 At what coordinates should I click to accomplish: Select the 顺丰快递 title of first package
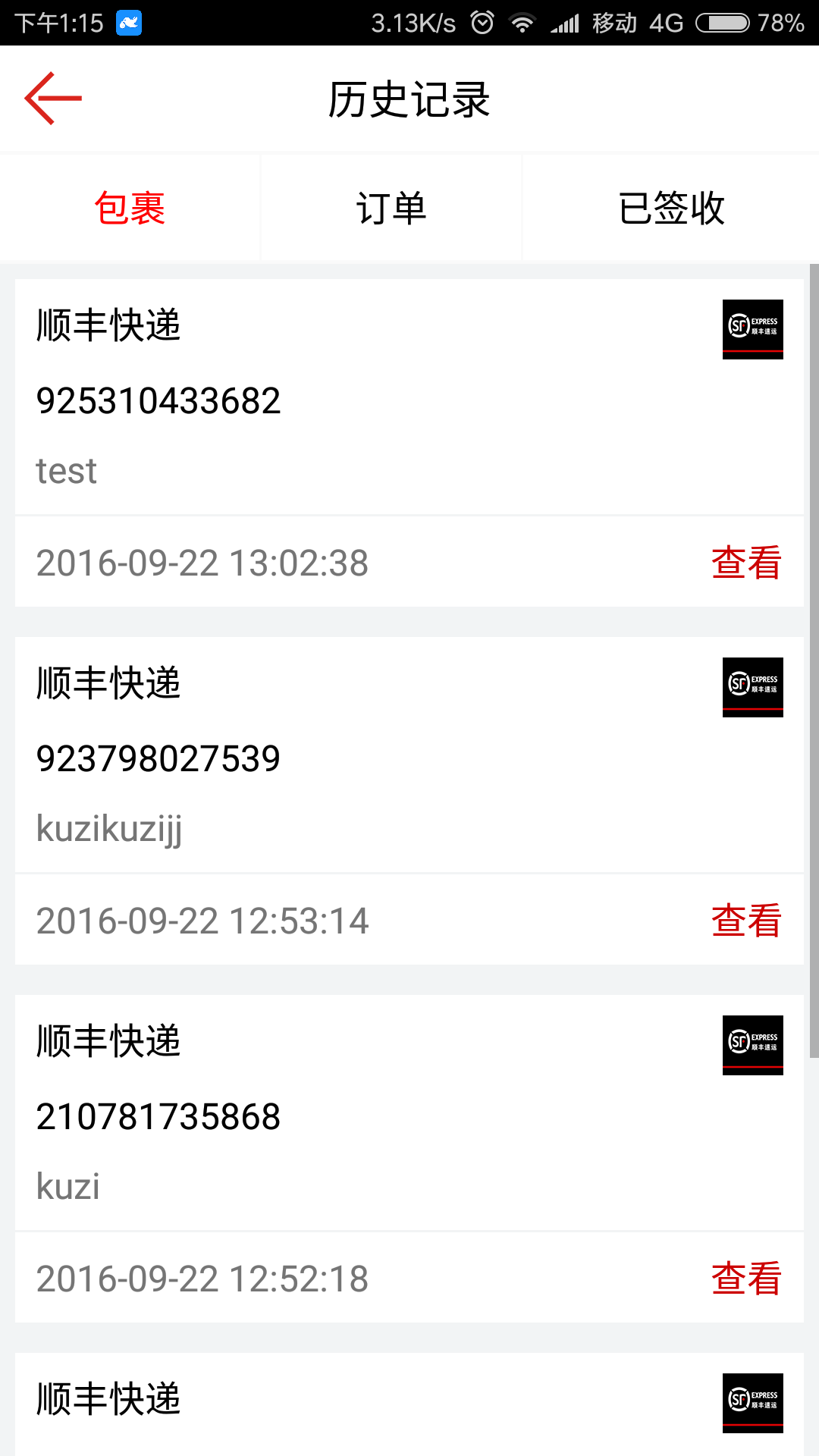click(108, 326)
